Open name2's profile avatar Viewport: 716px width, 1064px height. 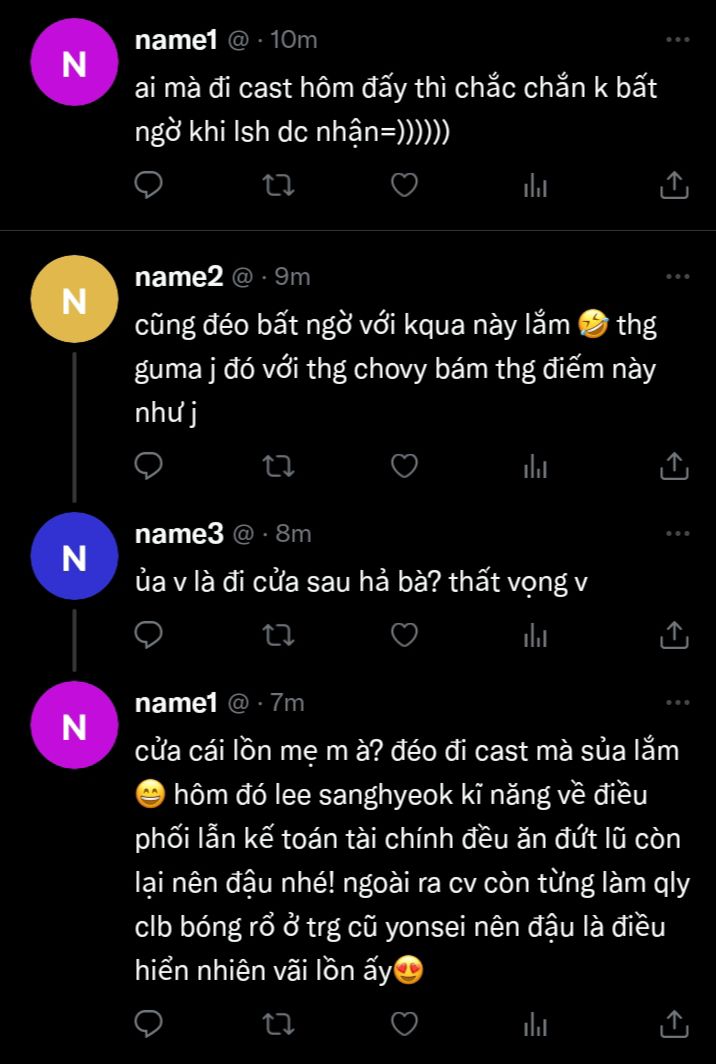click(x=75, y=299)
